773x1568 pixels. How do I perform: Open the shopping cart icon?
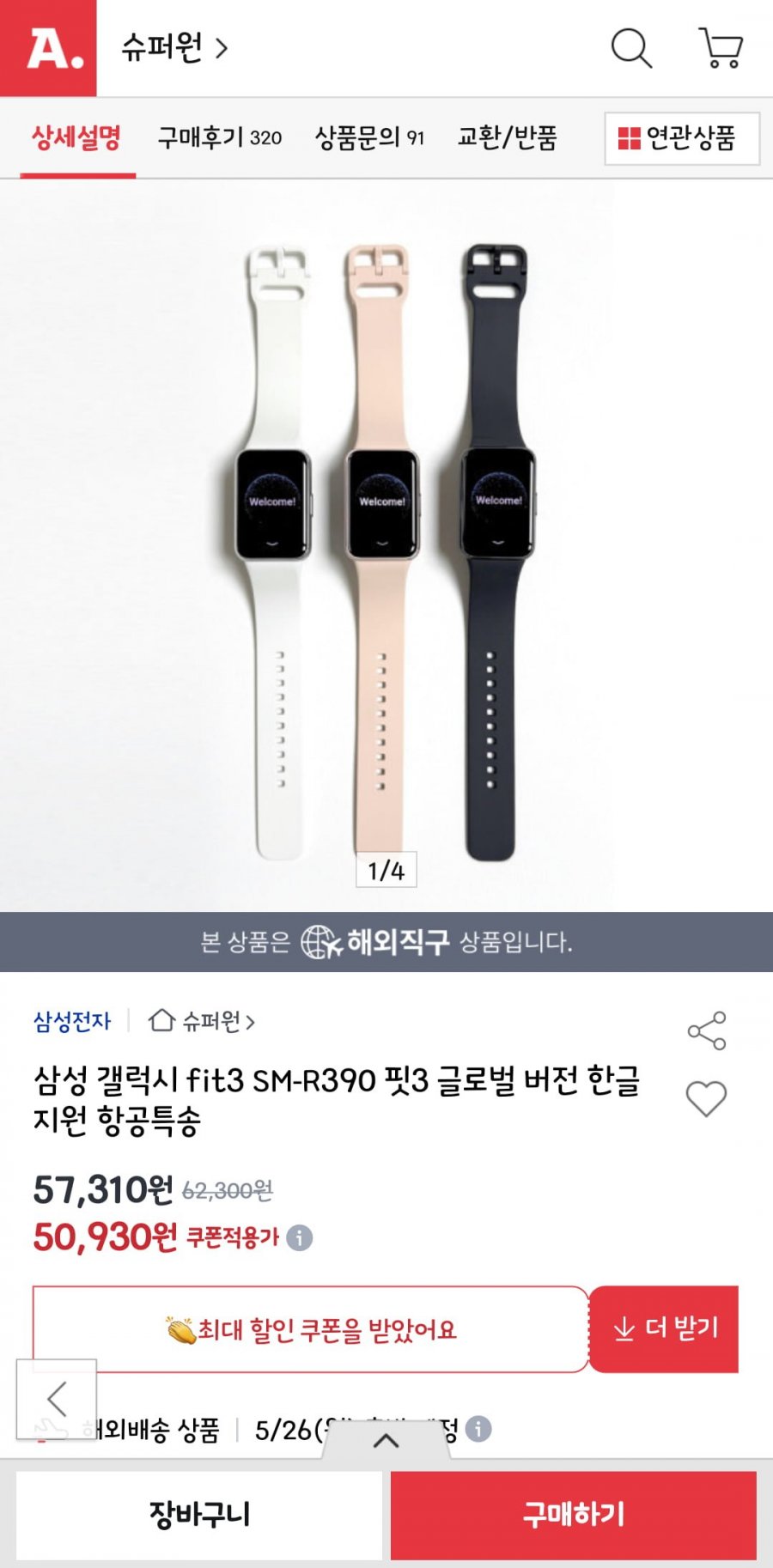pos(721,48)
